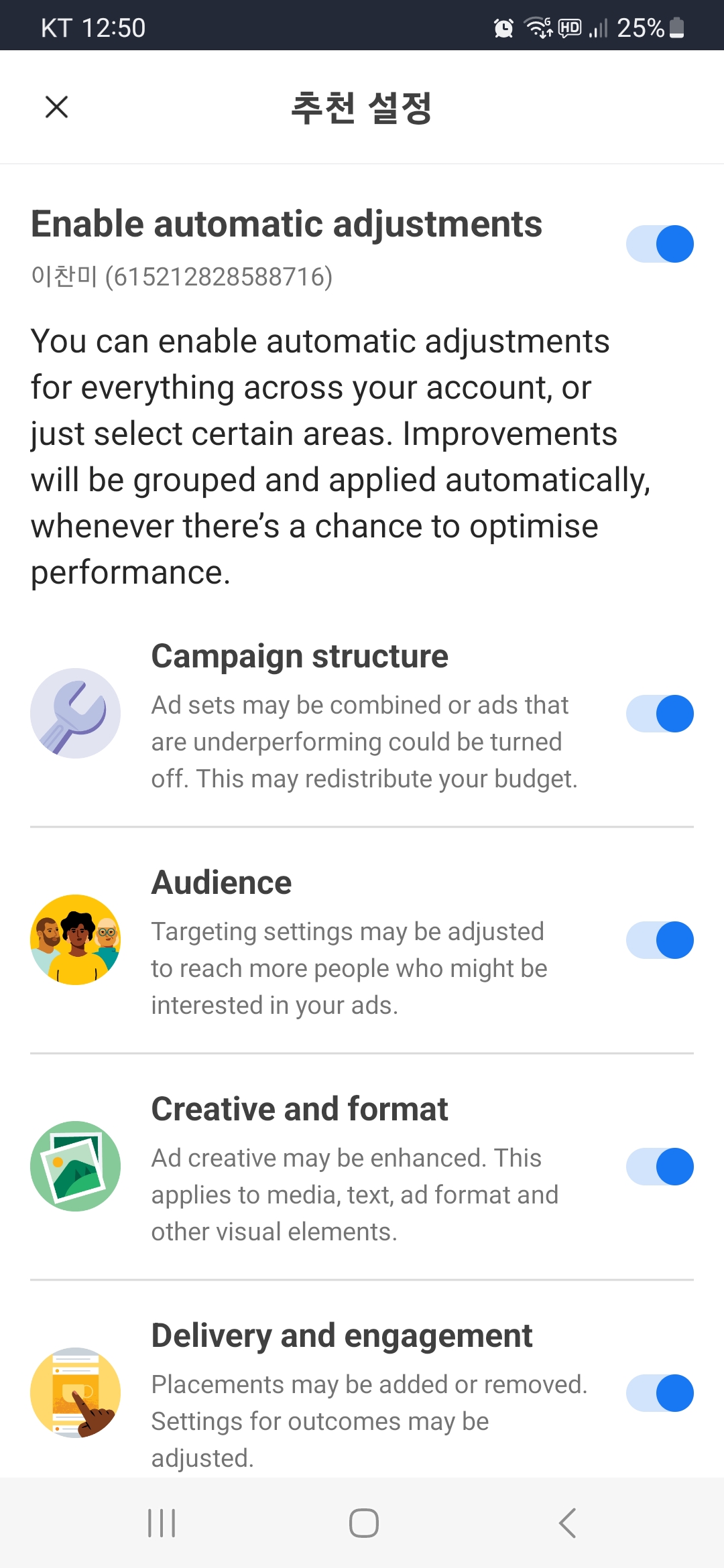
Task: Toggle the Delivery and engagement switch
Action: tap(660, 1393)
